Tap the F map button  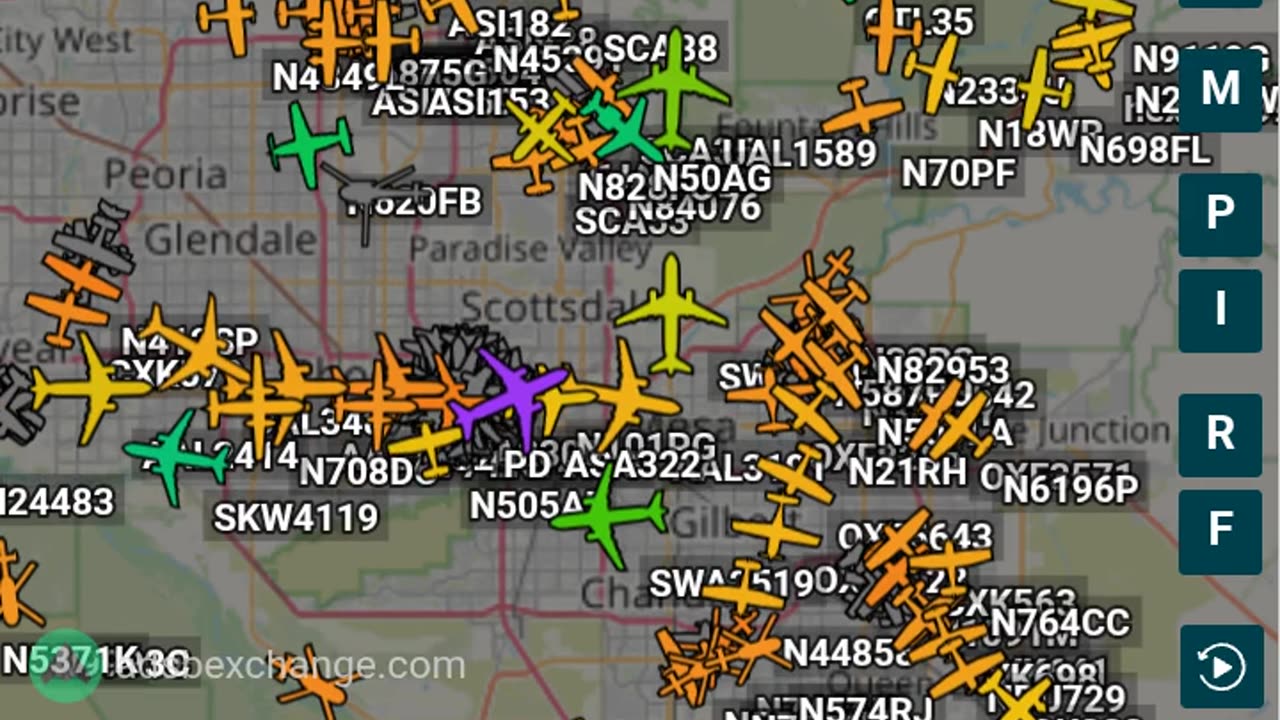[x=1220, y=531]
